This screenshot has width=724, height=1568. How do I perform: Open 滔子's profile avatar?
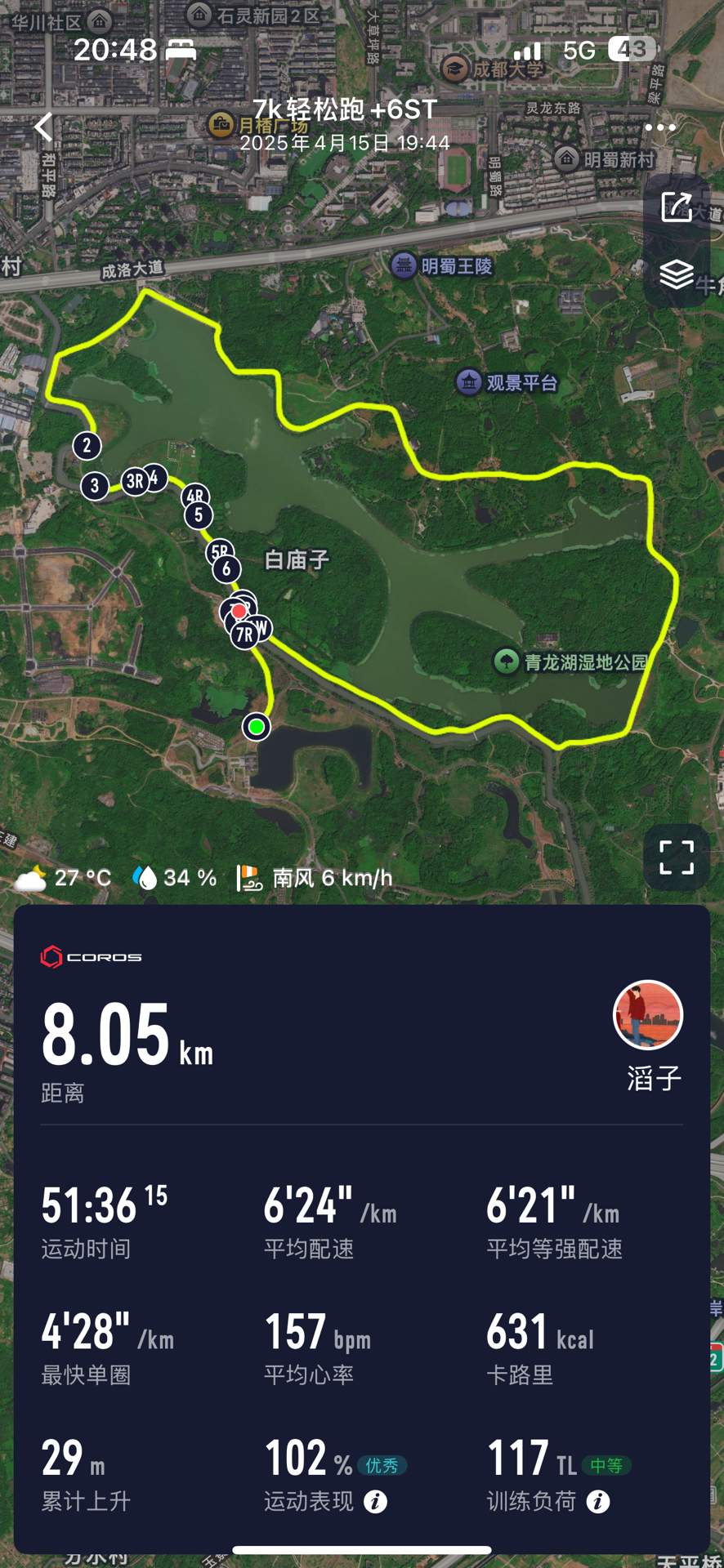pyautogui.click(x=648, y=1015)
